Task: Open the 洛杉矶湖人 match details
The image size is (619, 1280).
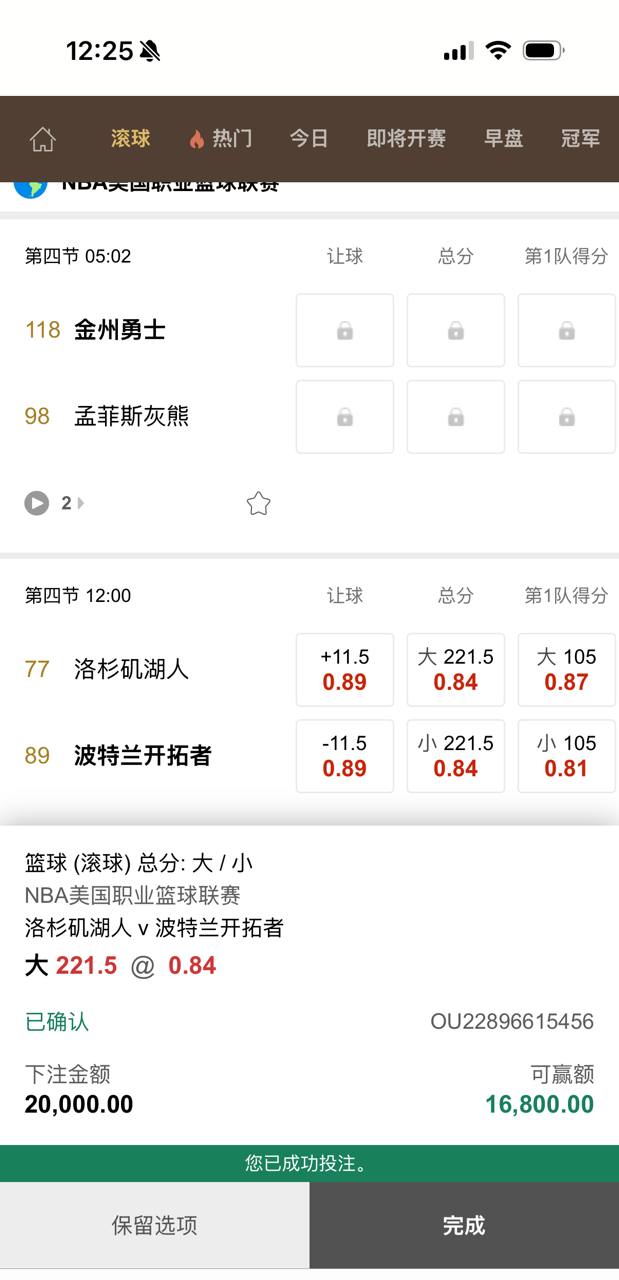Action: coord(131,669)
